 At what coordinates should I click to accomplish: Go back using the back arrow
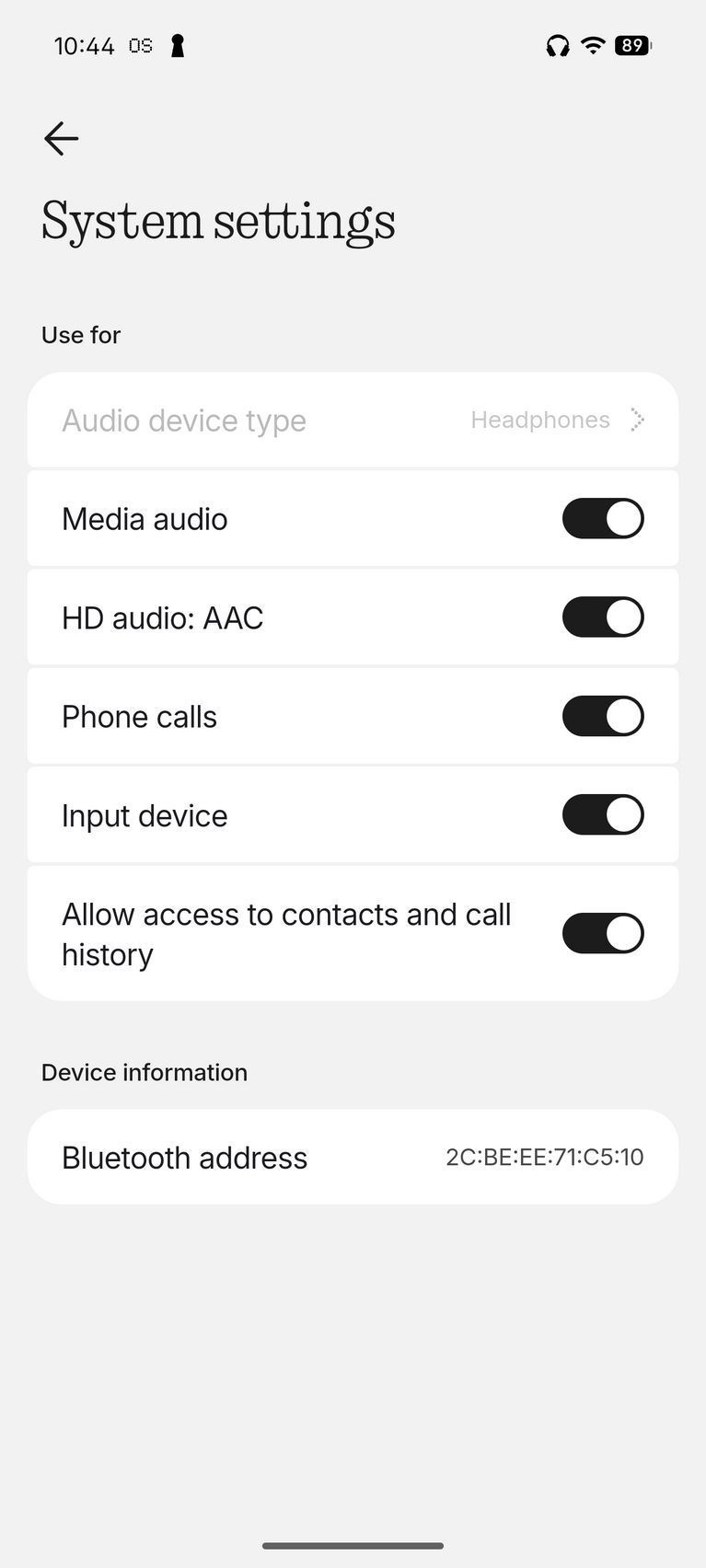coord(62,139)
